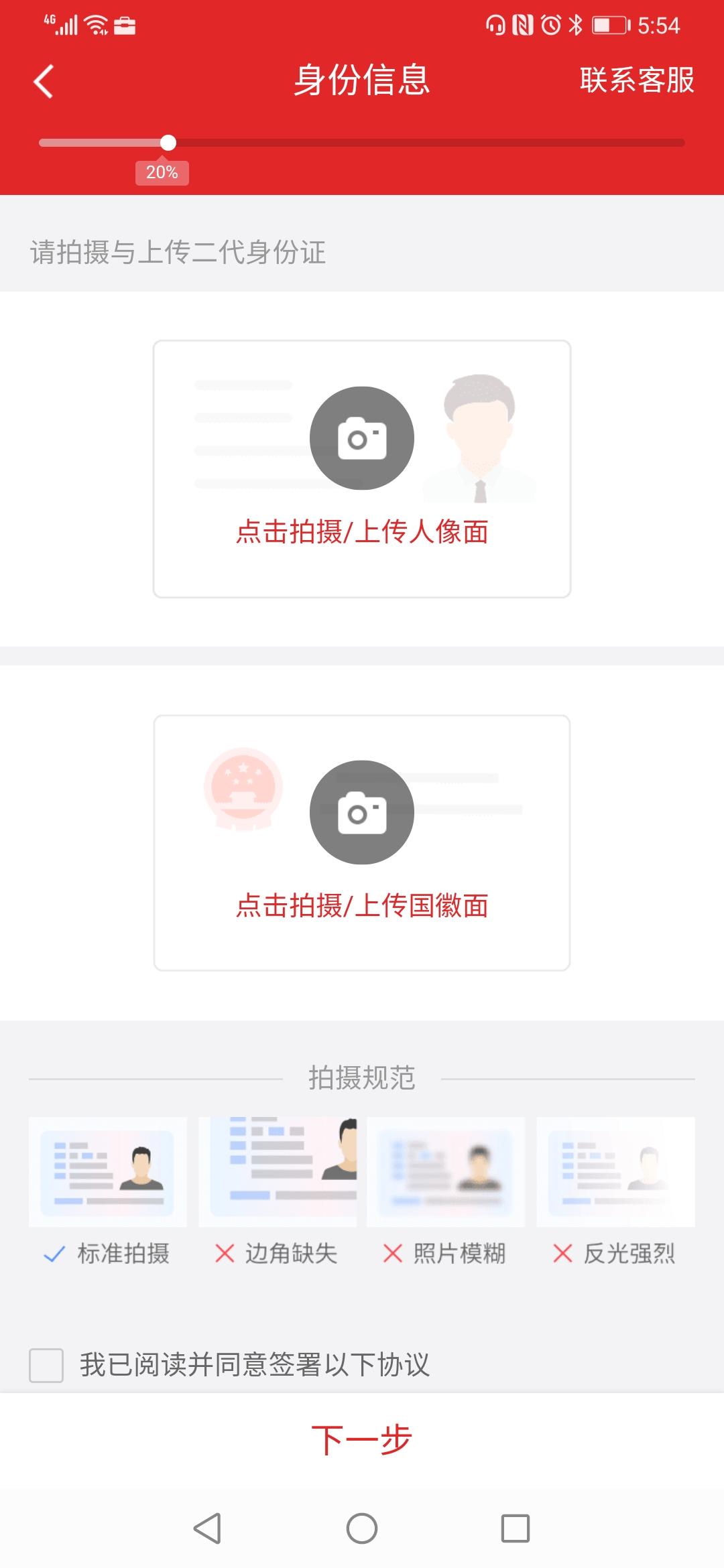
Task: Tap 下一步 to continue
Action: [x=361, y=1441]
